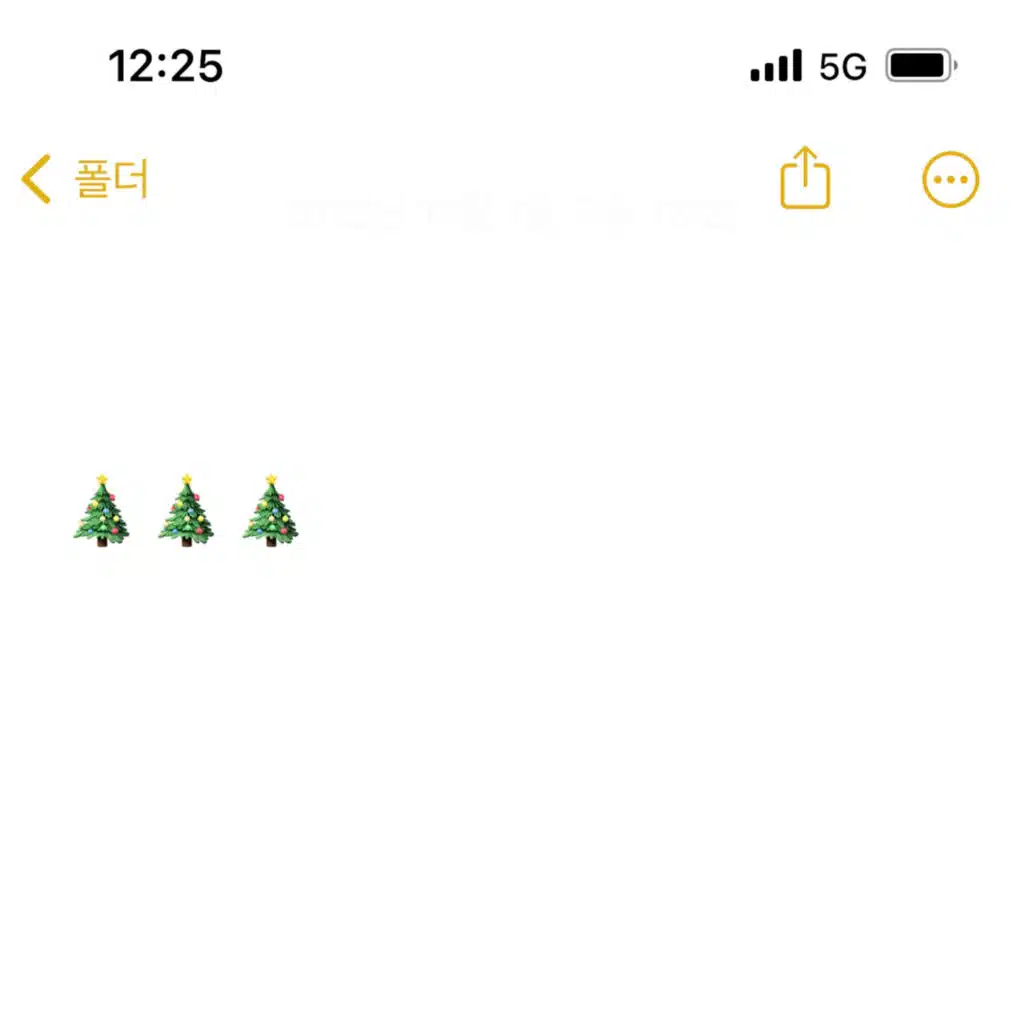The image size is (1024, 1024).
Task: Open the more options menu
Action: click(x=950, y=180)
